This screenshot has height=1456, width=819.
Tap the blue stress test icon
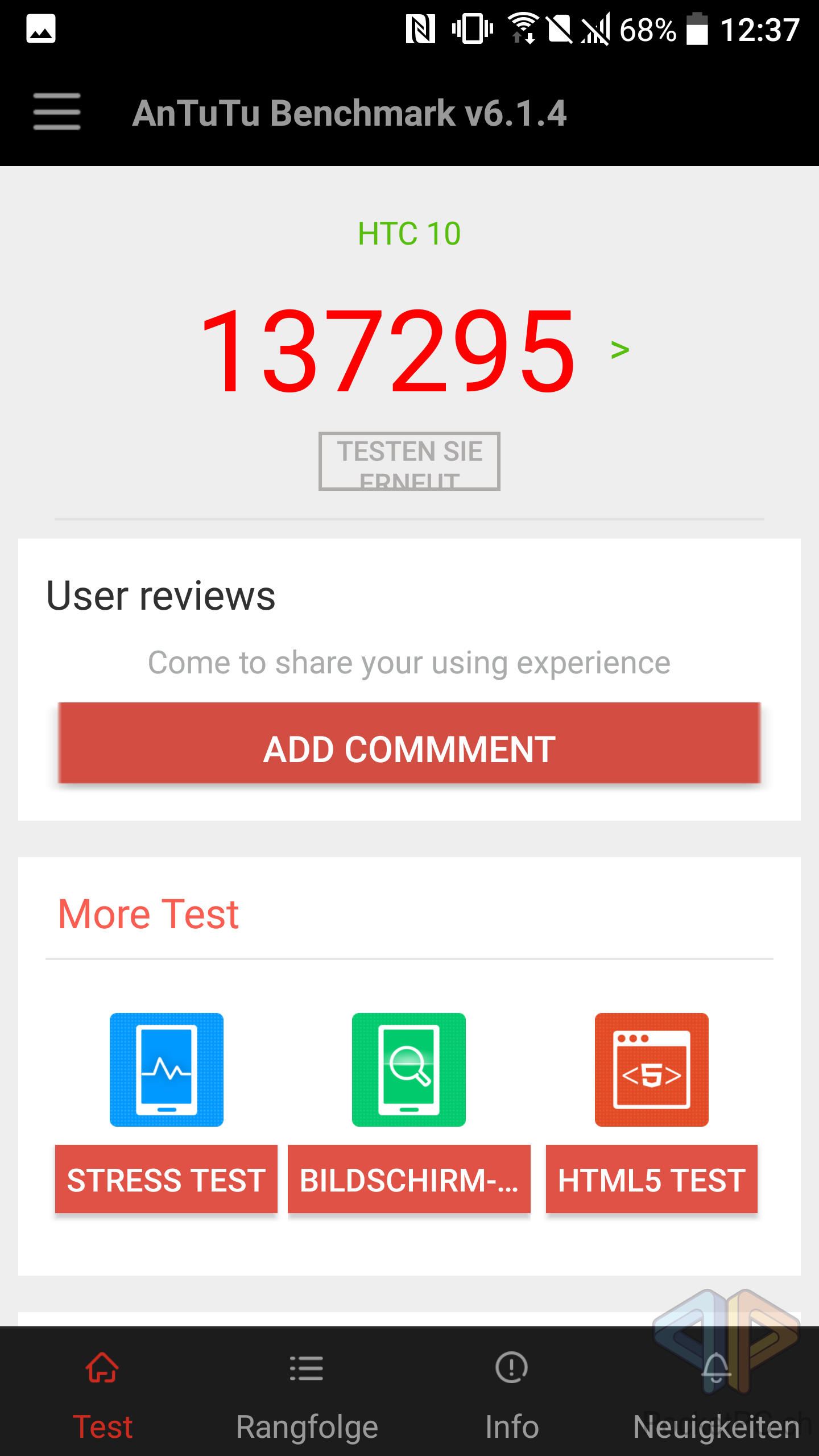pyautogui.click(x=167, y=1070)
